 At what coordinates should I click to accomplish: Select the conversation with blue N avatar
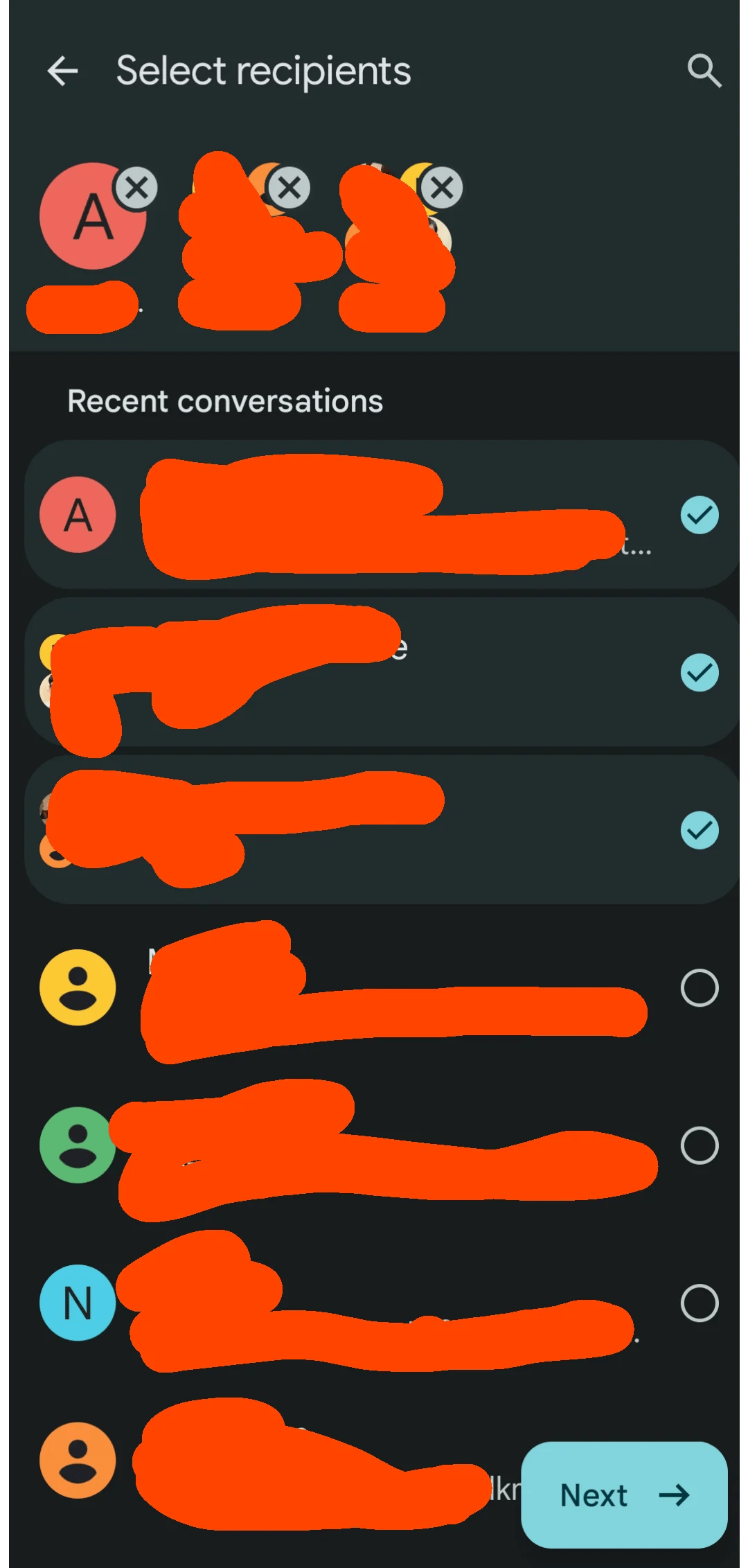point(699,1303)
